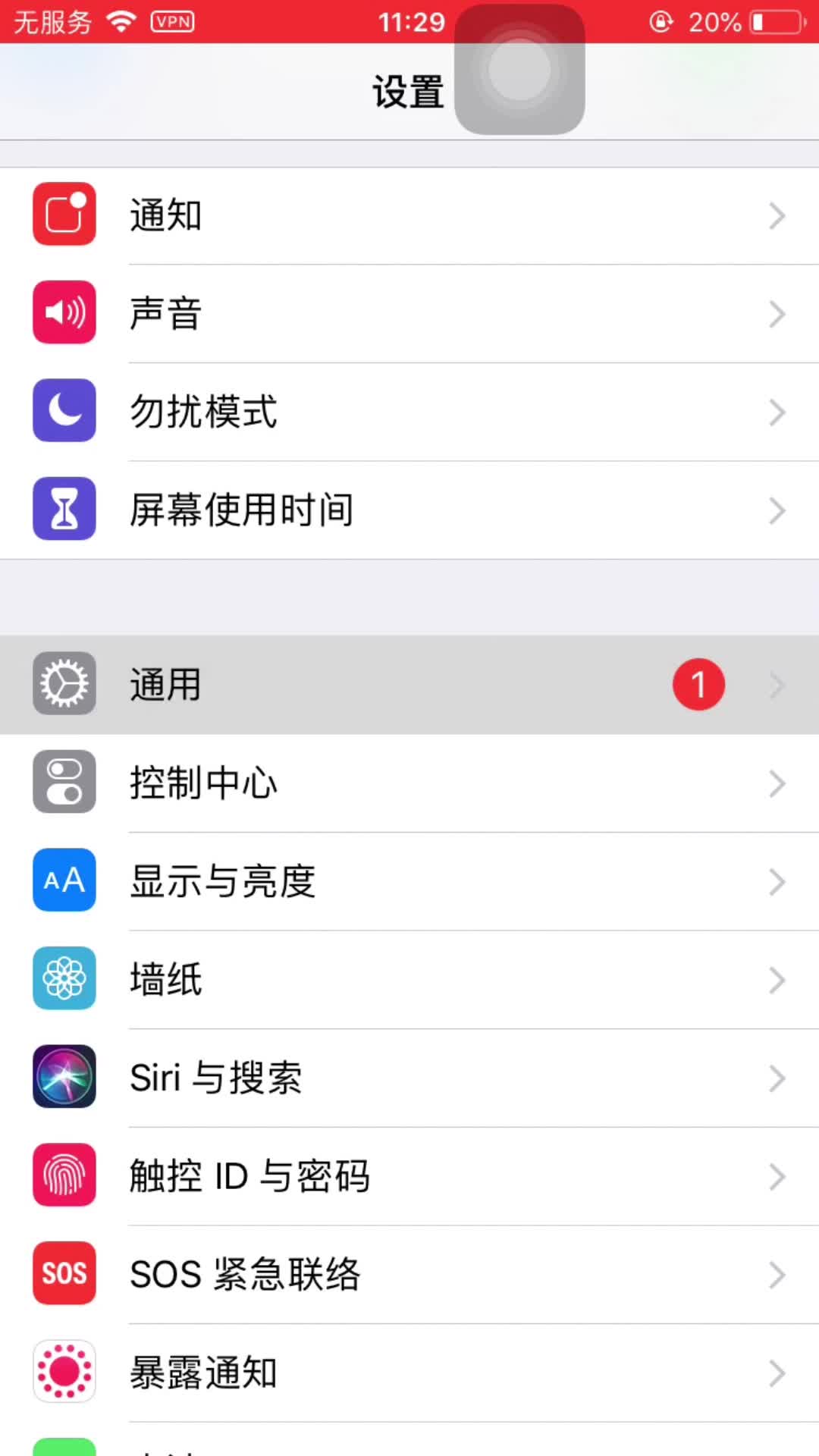Click the 墙纸 flower wallpaper icon
The height and width of the screenshot is (1456, 819).
64,979
